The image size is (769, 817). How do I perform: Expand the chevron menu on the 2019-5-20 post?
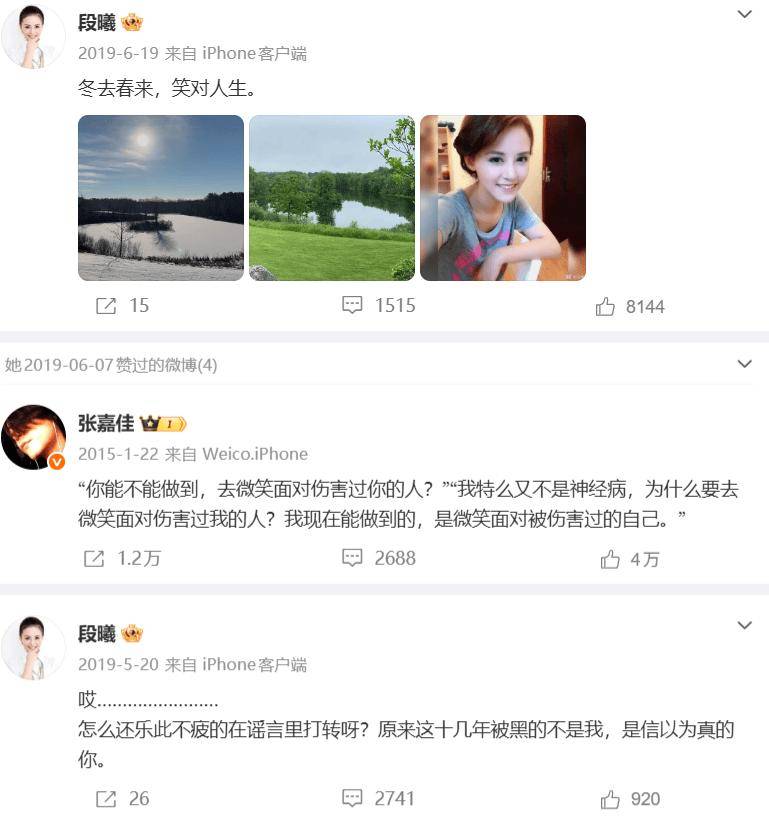tap(744, 625)
